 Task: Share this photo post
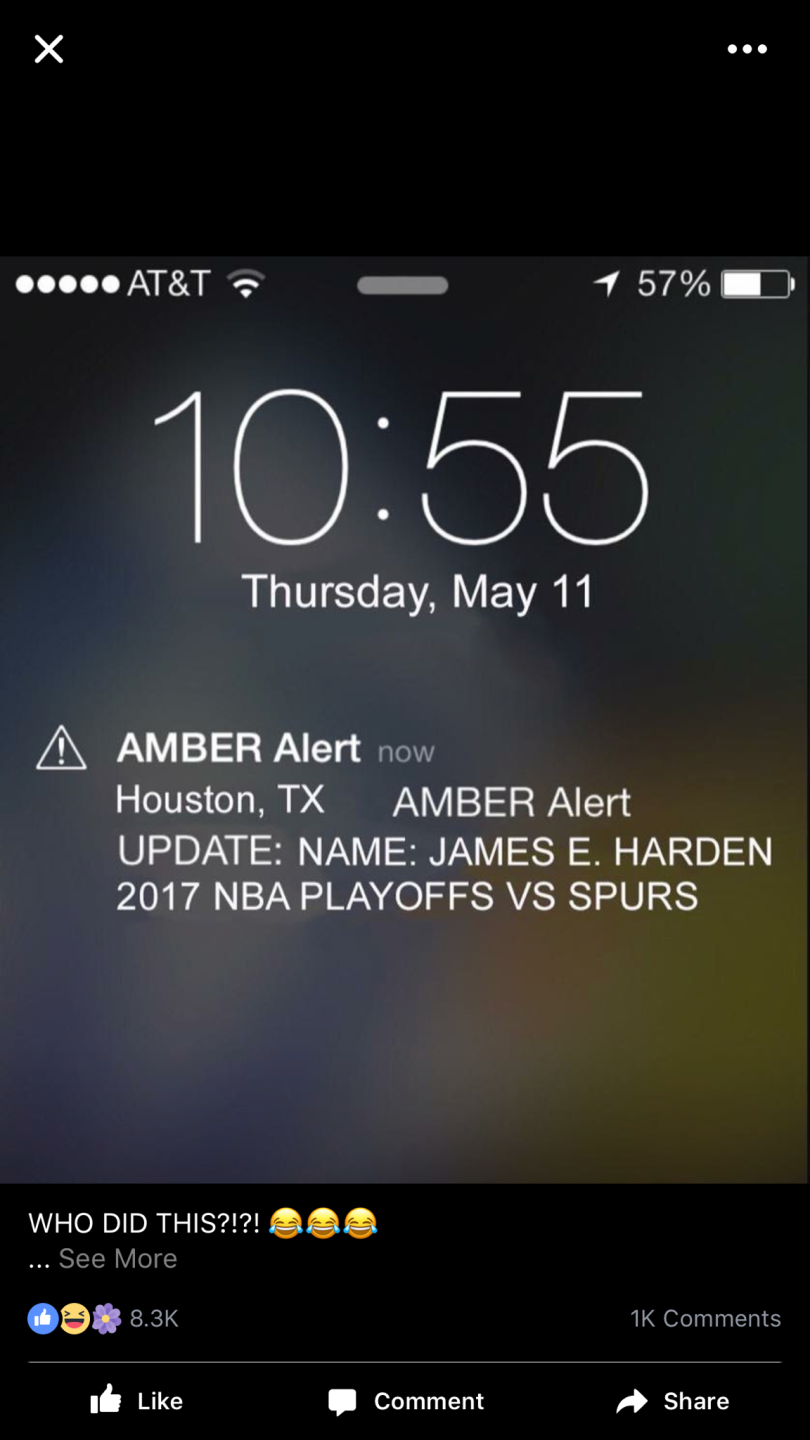pyautogui.click(x=672, y=1401)
